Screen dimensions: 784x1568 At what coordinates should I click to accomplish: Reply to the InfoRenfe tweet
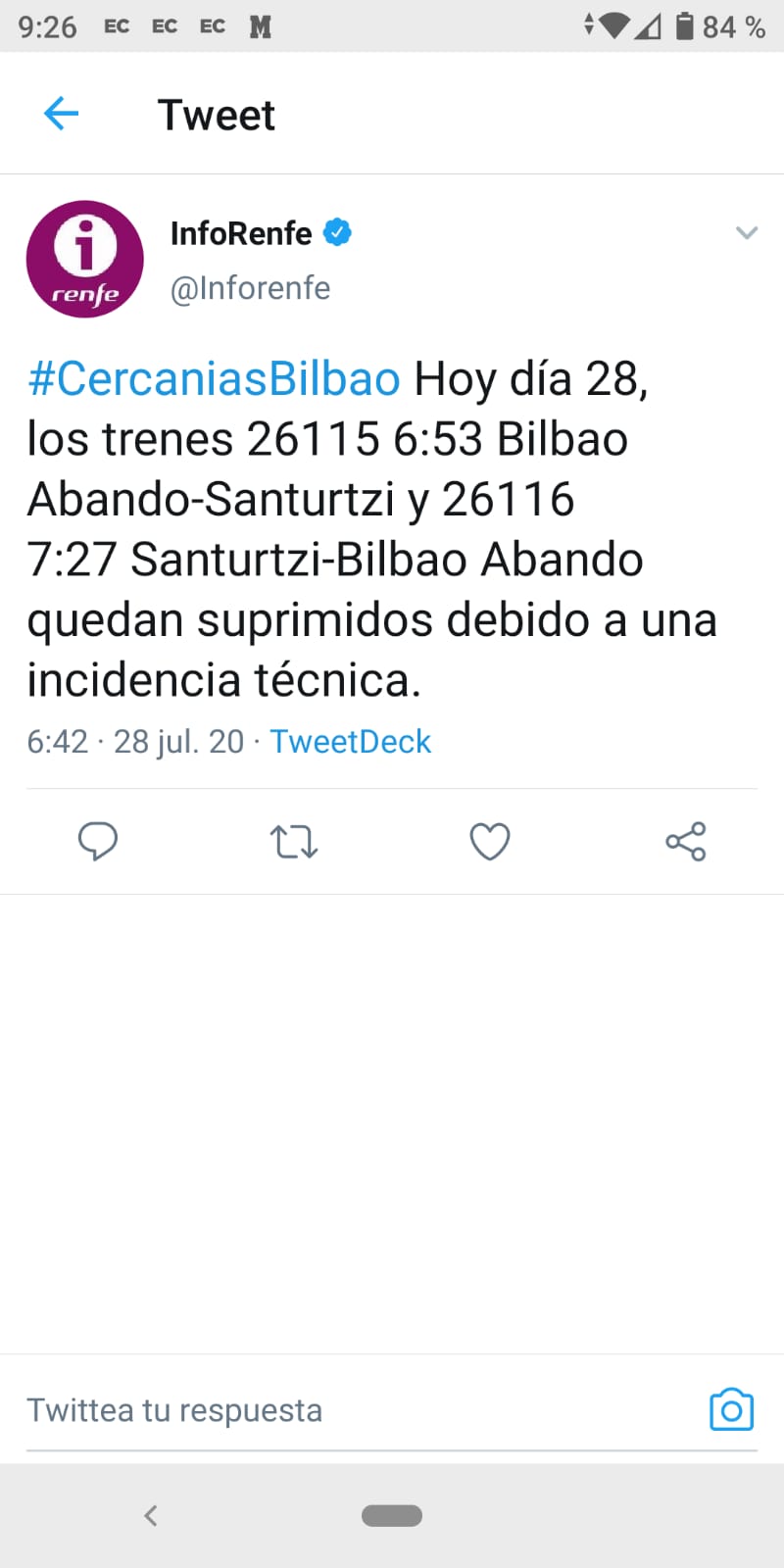click(x=98, y=842)
